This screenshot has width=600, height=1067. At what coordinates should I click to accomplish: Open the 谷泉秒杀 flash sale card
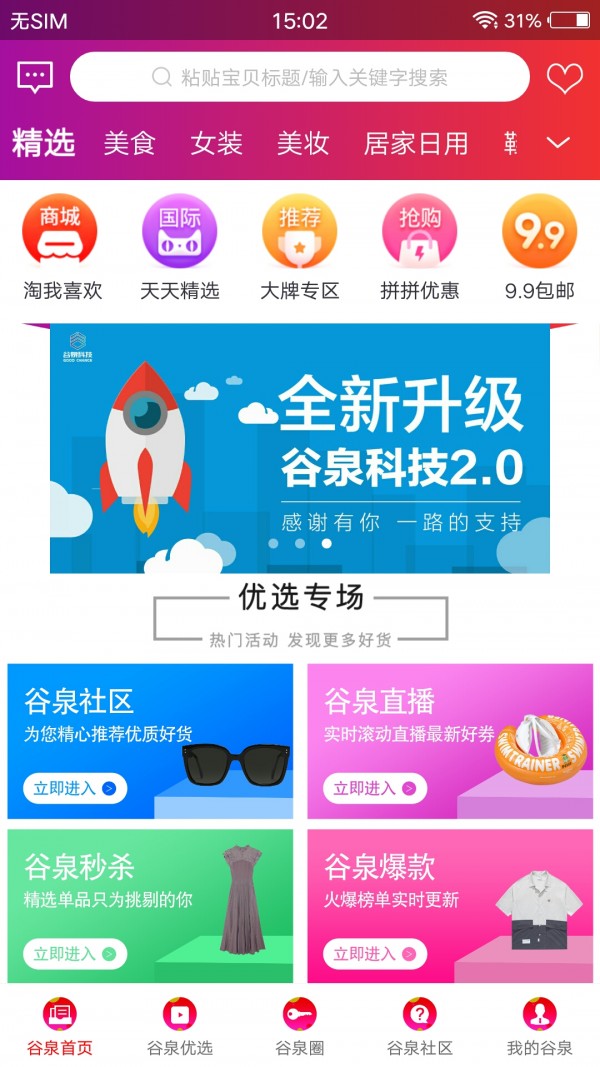[150, 906]
